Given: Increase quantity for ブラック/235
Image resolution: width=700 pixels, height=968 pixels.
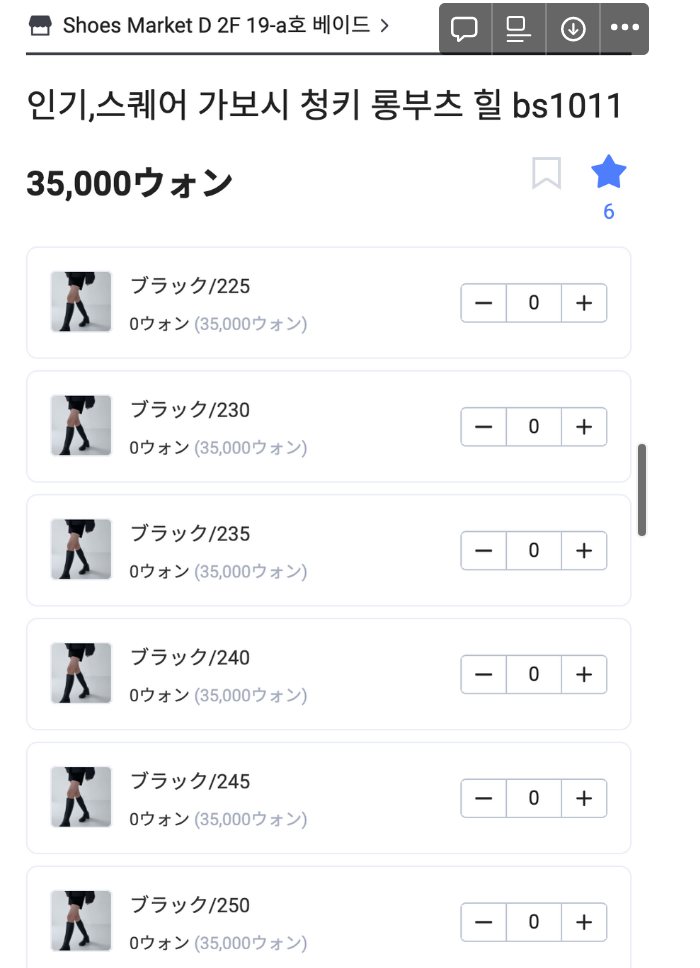Looking at the screenshot, I should click(584, 551).
